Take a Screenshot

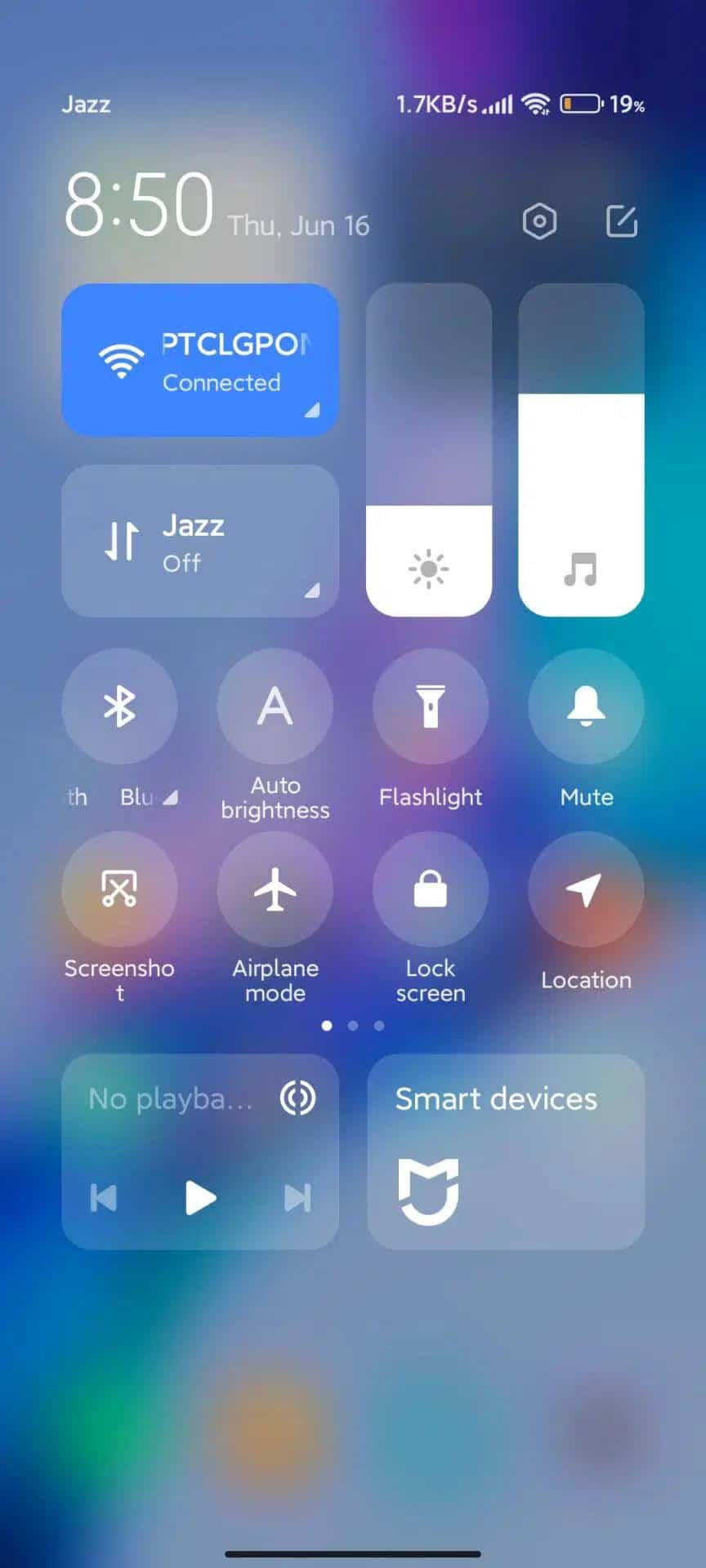pos(119,889)
